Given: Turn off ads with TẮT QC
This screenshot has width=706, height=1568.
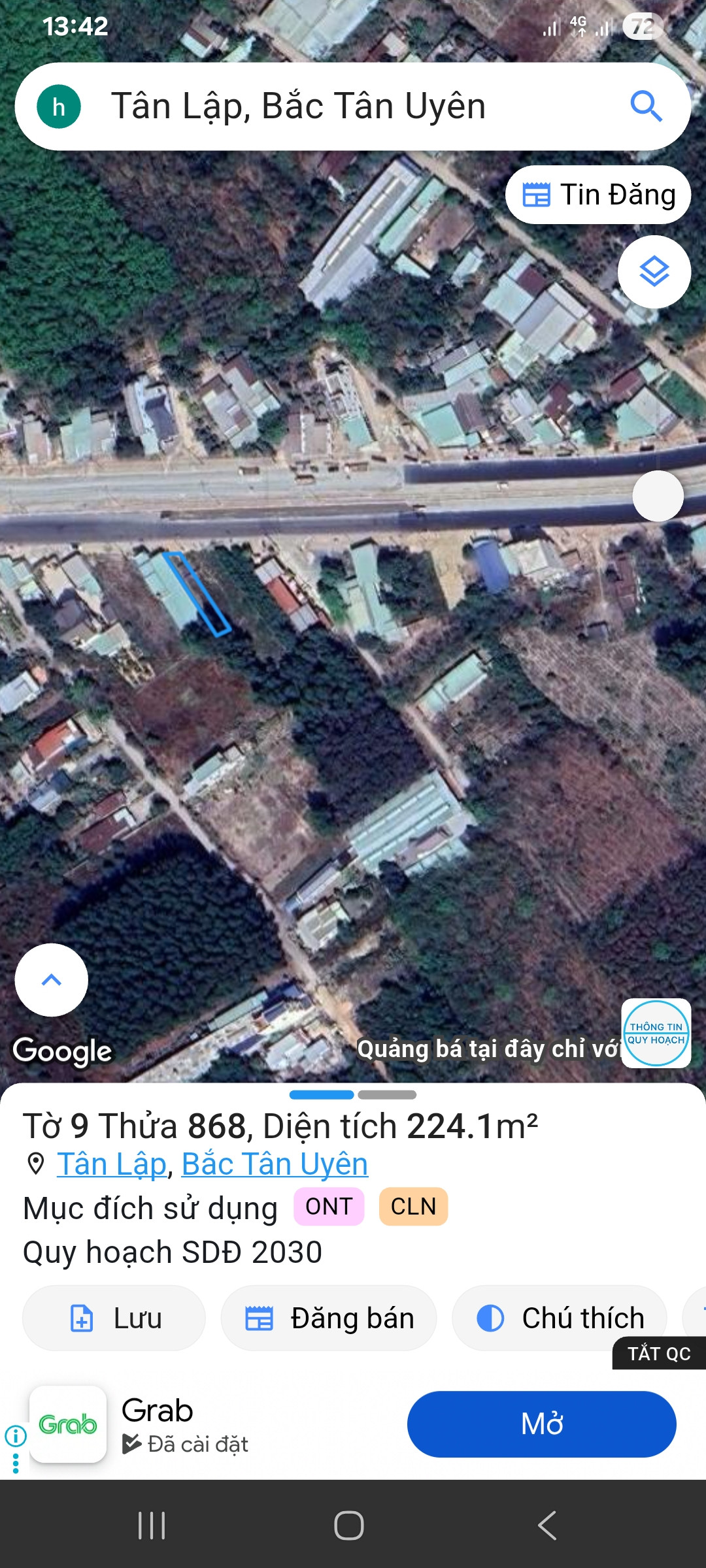Looking at the screenshot, I should click(x=659, y=1354).
